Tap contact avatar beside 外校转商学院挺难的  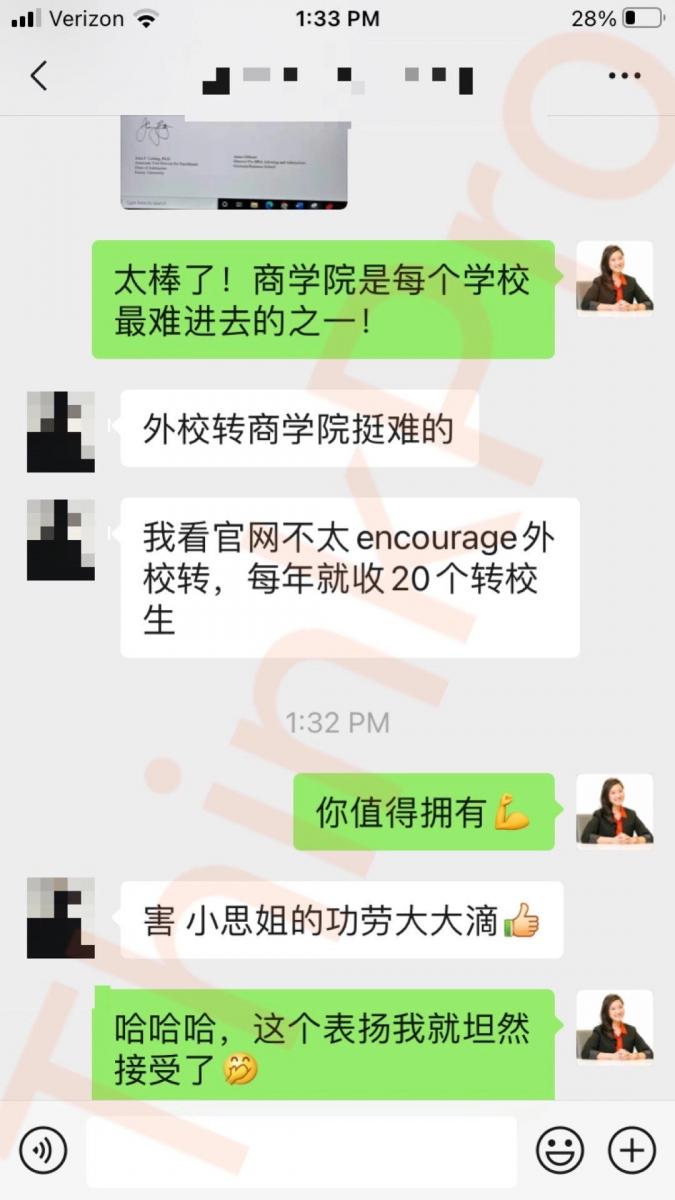click(x=61, y=431)
